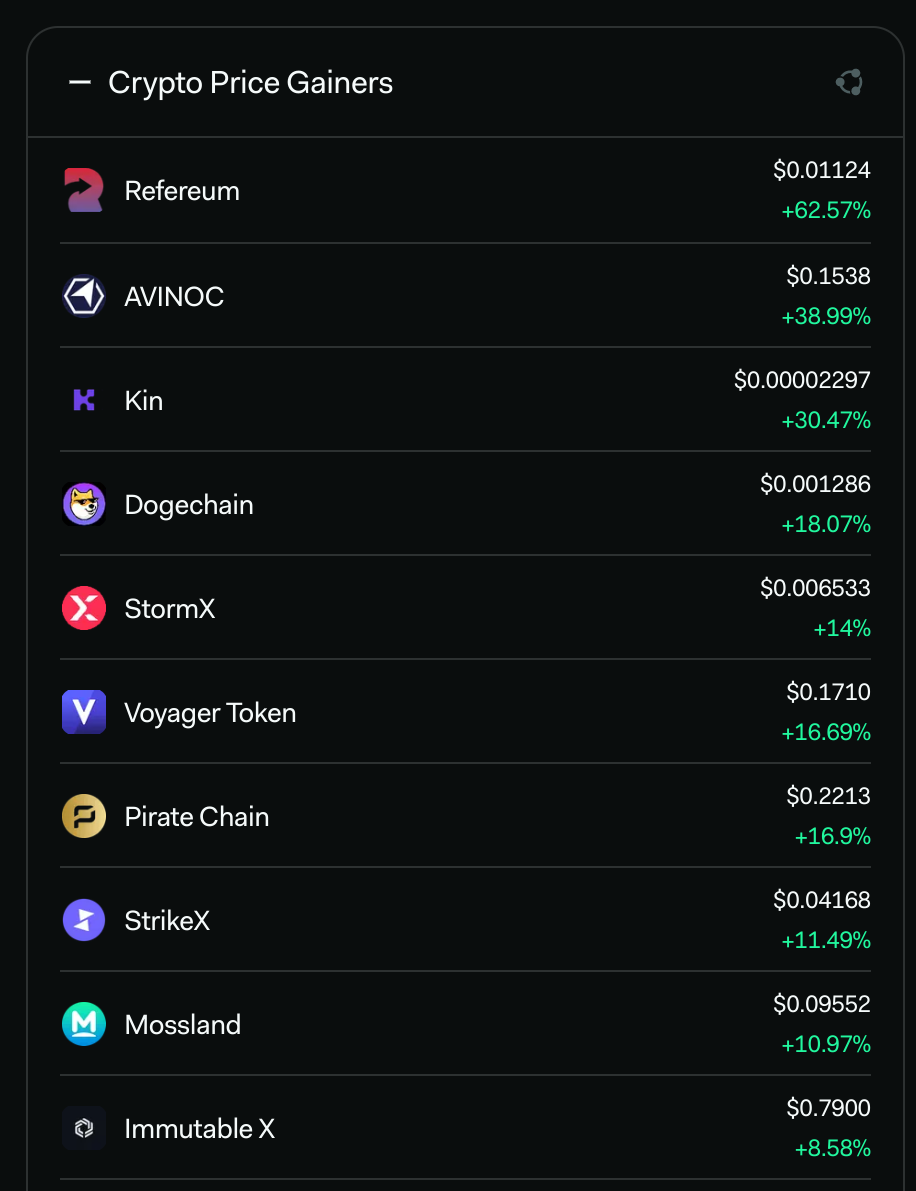The height and width of the screenshot is (1191, 916).
Task: Tap the icon right of Crypto Price Gainers
Action: 849,82
